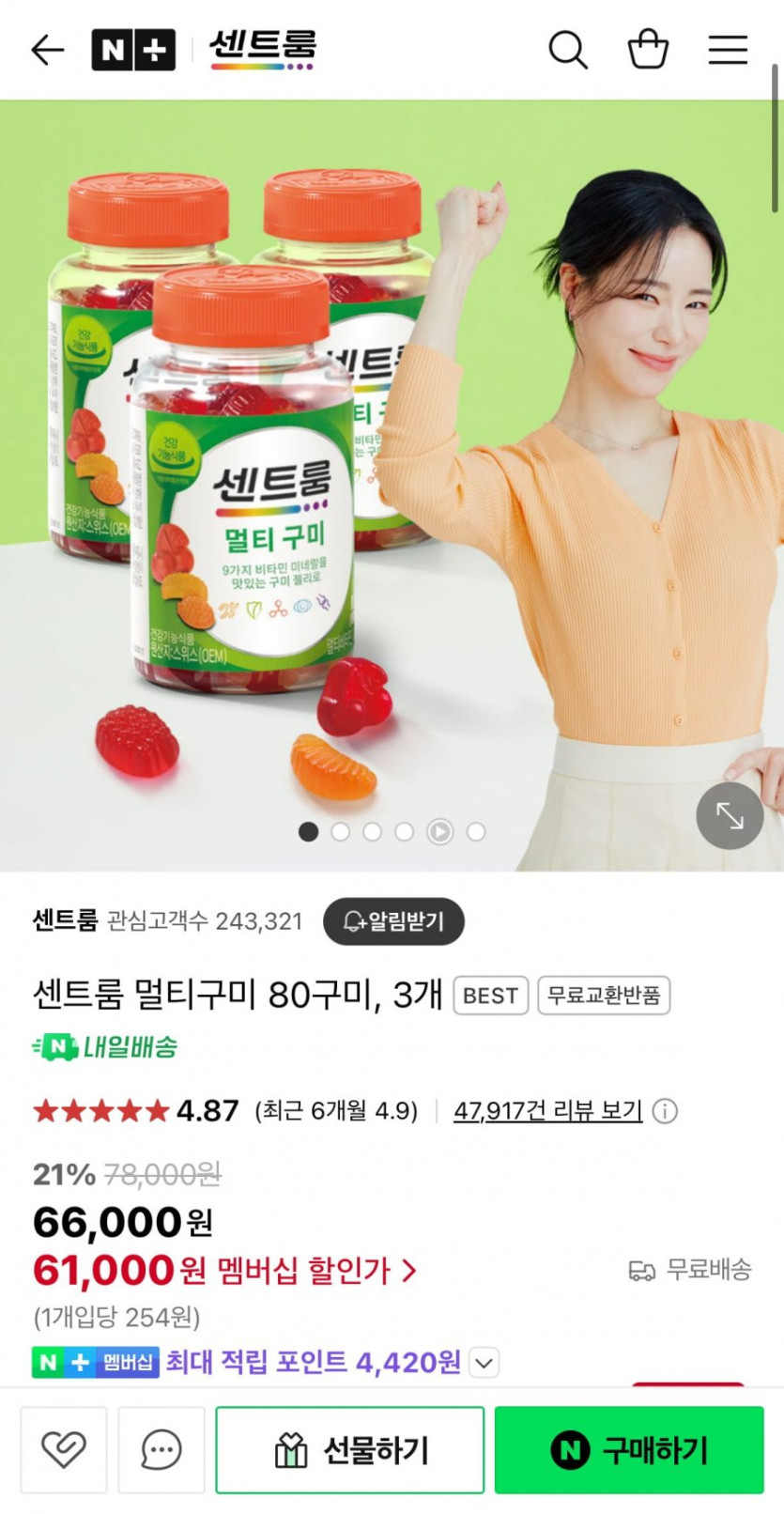The image size is (784, 1514).
Task: Tap 선물하기 gift button
Action: 350,1449
